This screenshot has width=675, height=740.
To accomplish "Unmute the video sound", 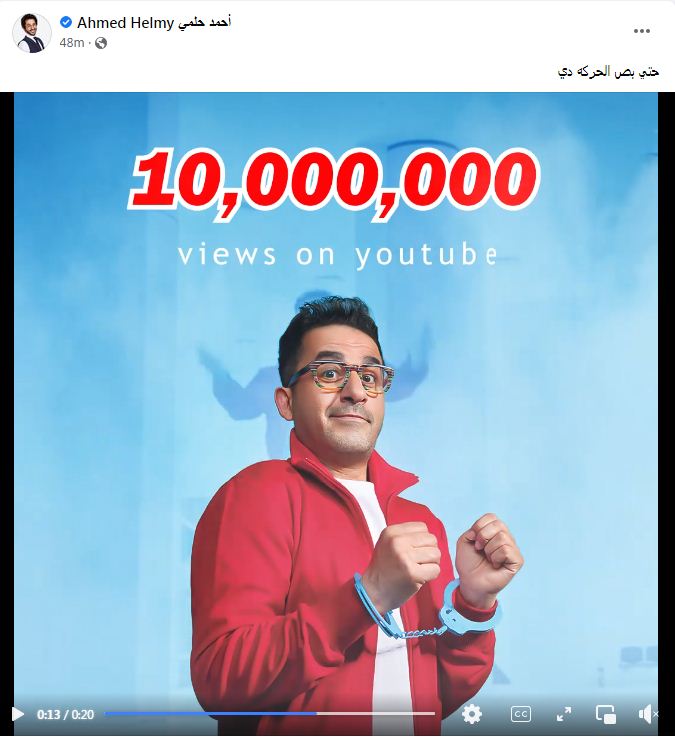I will tap(648, 714).
